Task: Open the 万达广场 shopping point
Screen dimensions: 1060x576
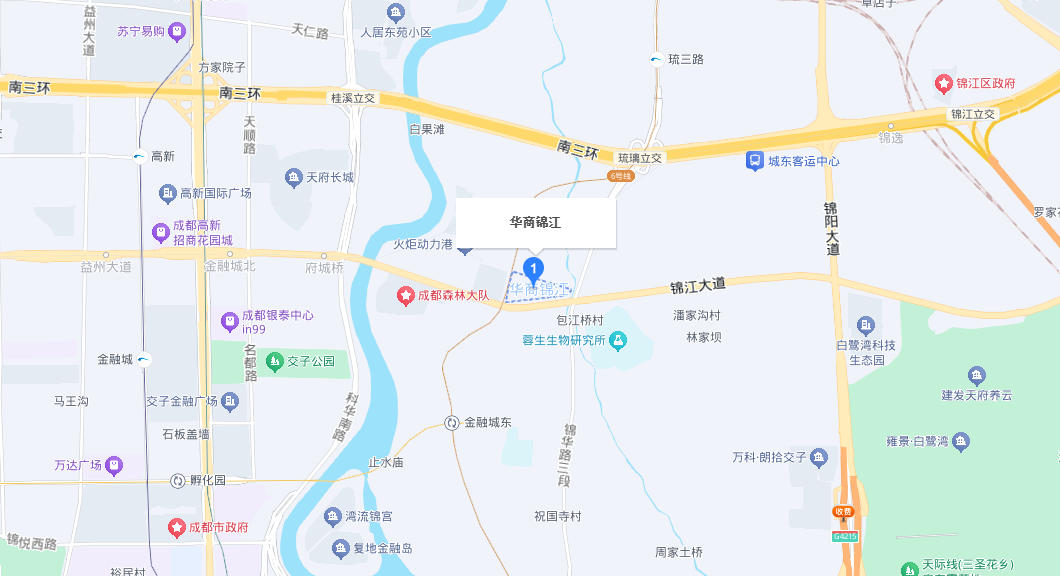Action: pos(115,465)
